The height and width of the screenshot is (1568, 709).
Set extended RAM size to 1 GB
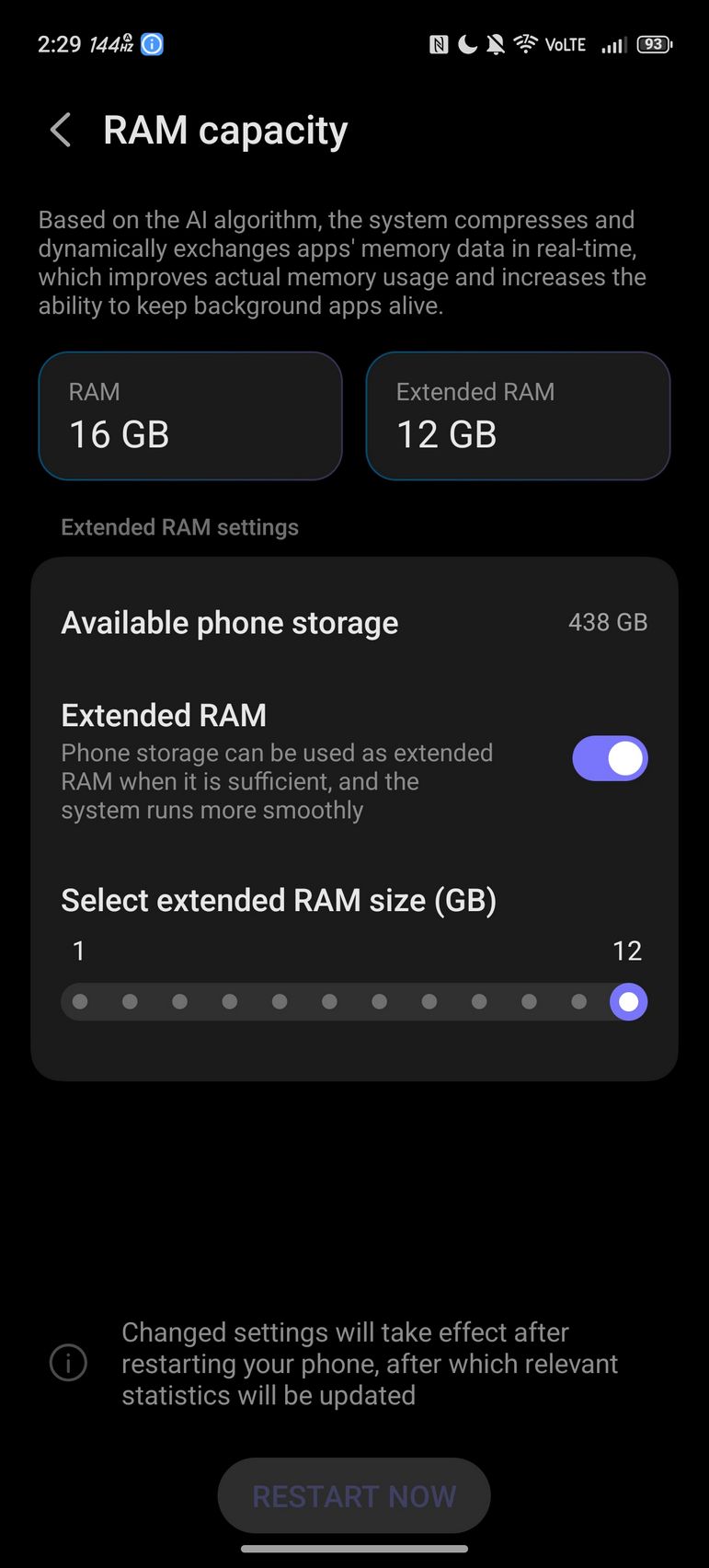tap(80, 1001)
